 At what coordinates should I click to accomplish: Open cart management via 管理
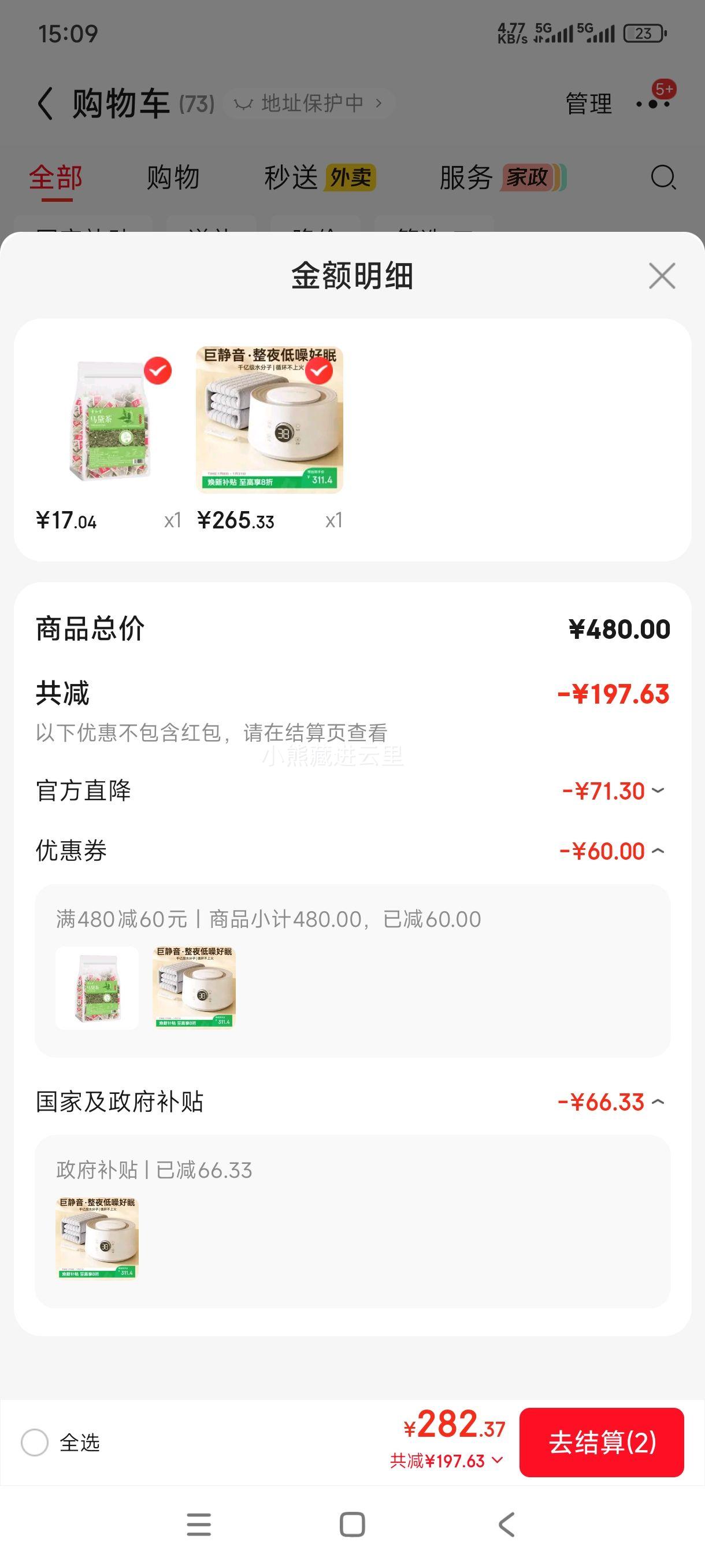(588, 102)
